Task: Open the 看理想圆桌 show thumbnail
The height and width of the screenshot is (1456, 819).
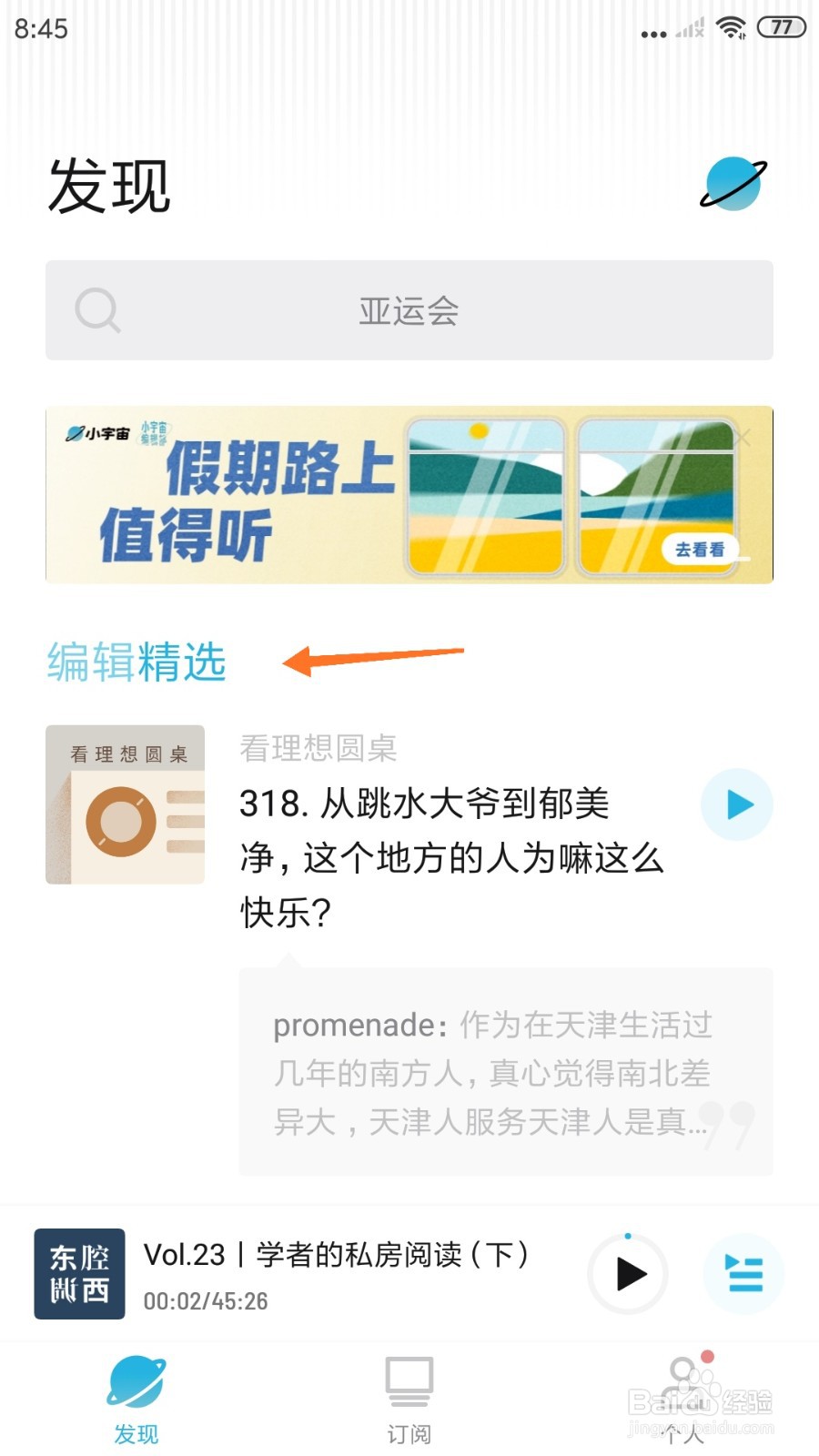Action: point(125,804)
